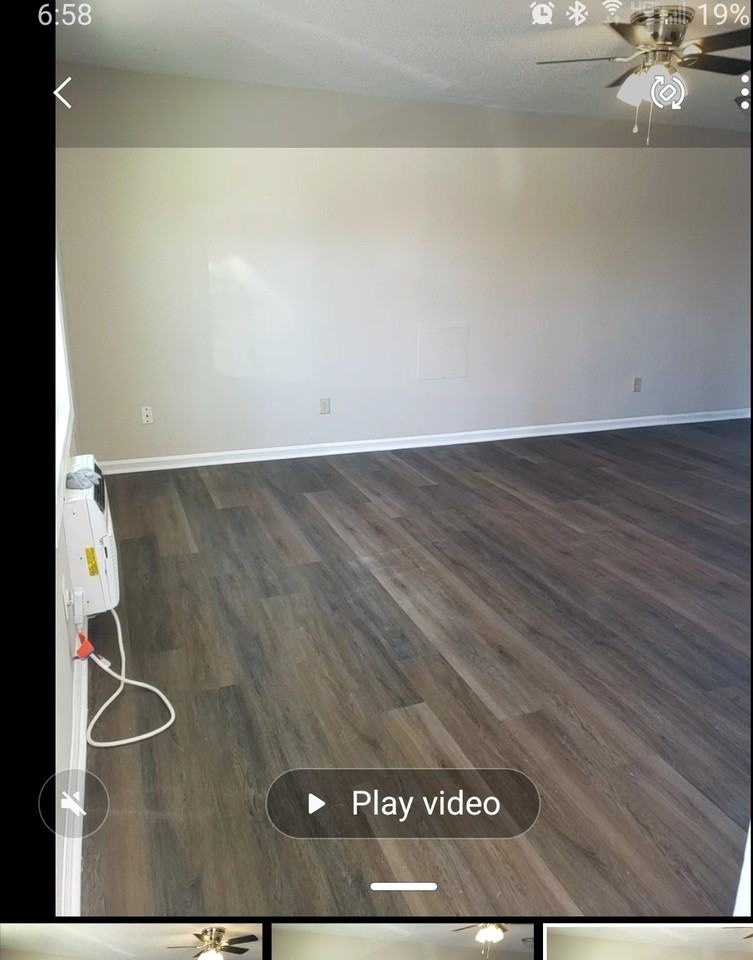
Task: Unmute the video sound
Action: click(x=74, y=803)
